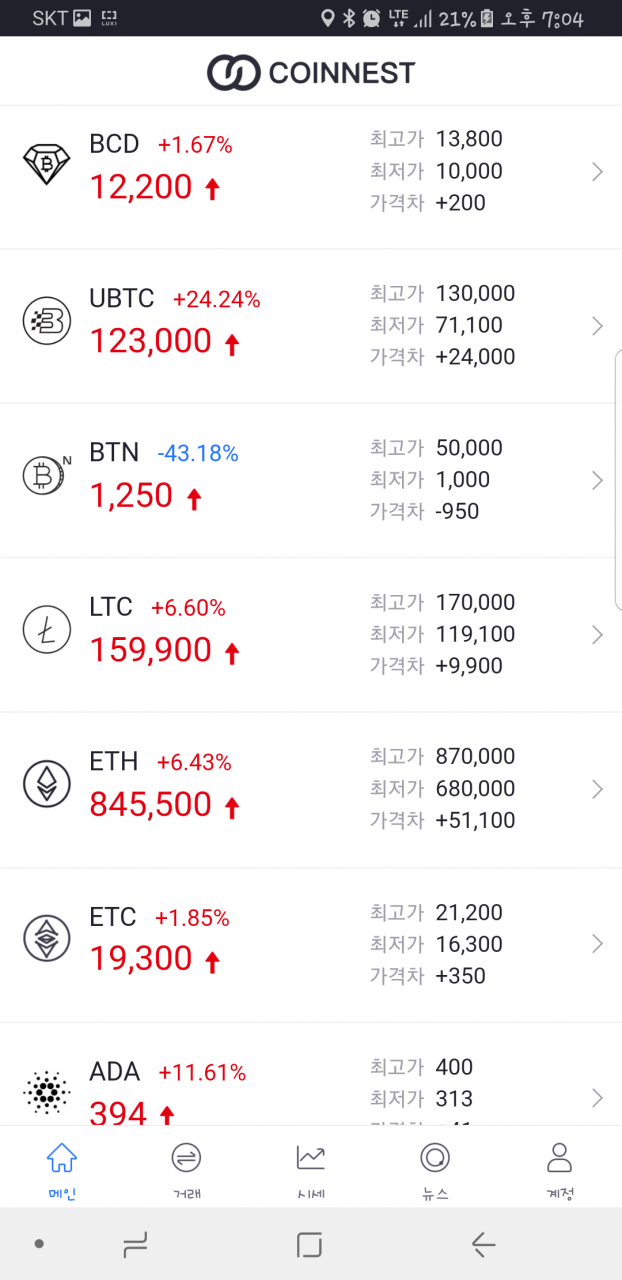622x1280 pixels.
Task: Go to the 계정 account tab
Action: pos(560,1168)
